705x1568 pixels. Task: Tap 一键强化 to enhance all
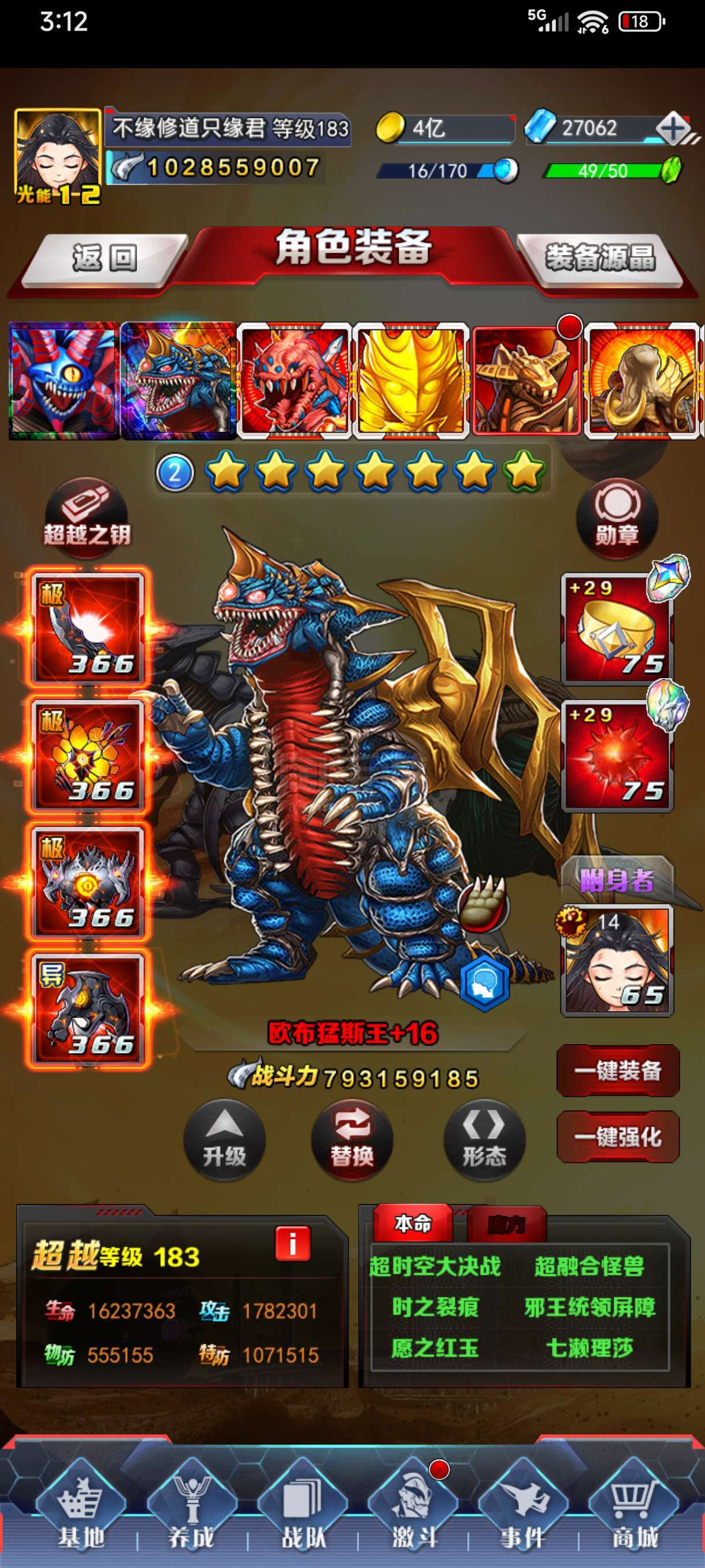(618, 1137)
